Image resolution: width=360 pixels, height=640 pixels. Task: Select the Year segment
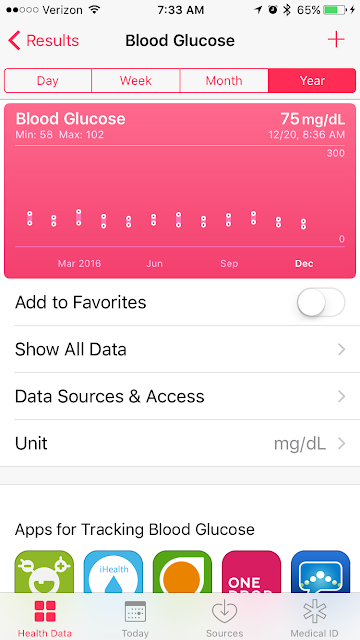point(312,81)
